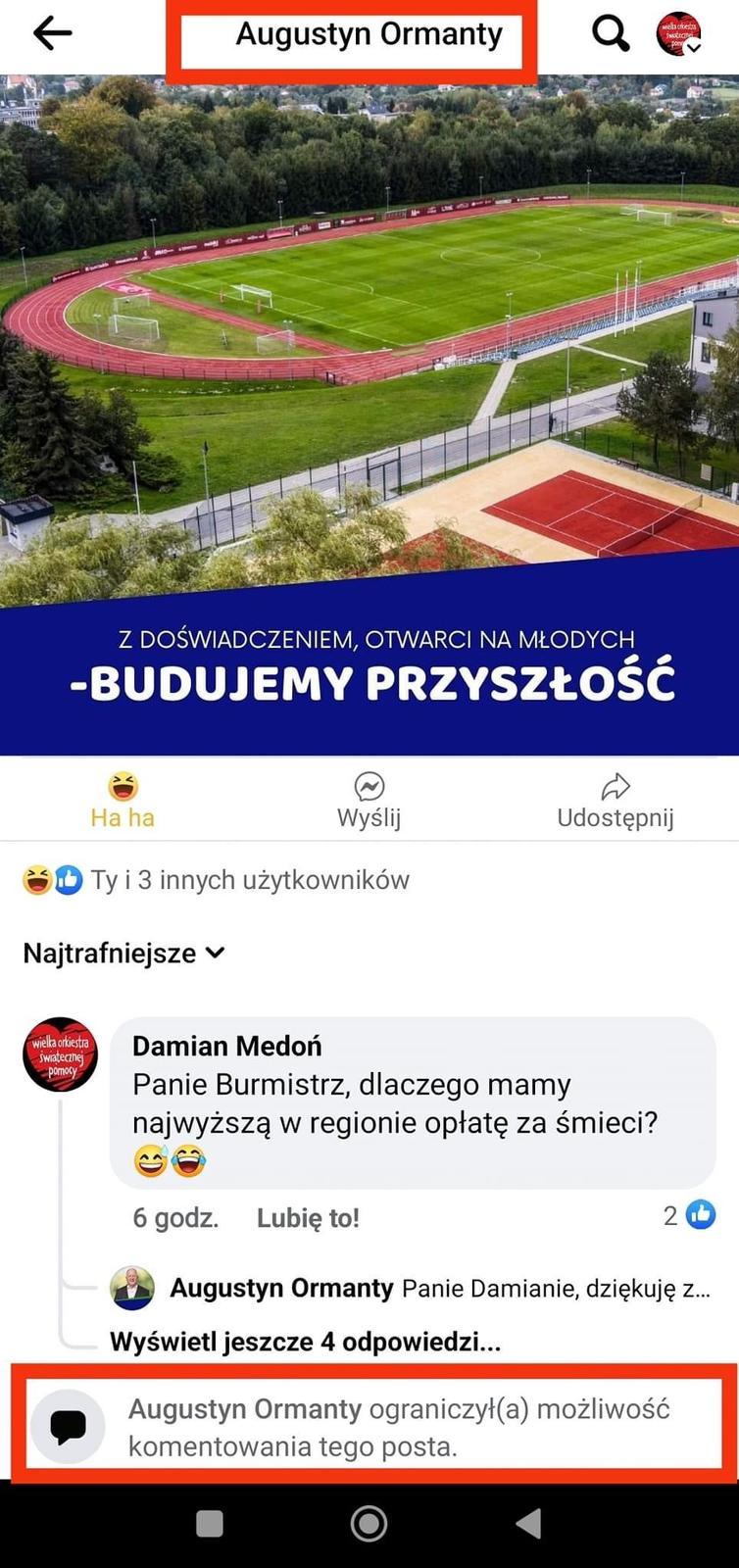
Task: Open Augustyn Ormanty's reply to Damian
Action: (439, 1289)
